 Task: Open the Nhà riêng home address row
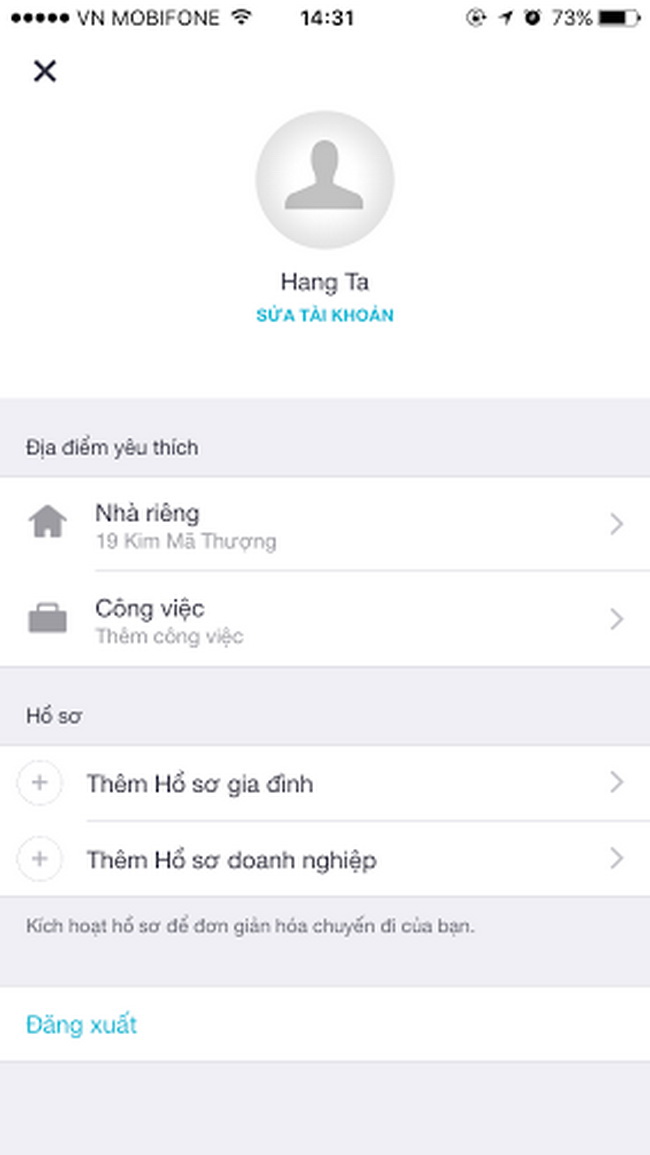coord(325,524)
